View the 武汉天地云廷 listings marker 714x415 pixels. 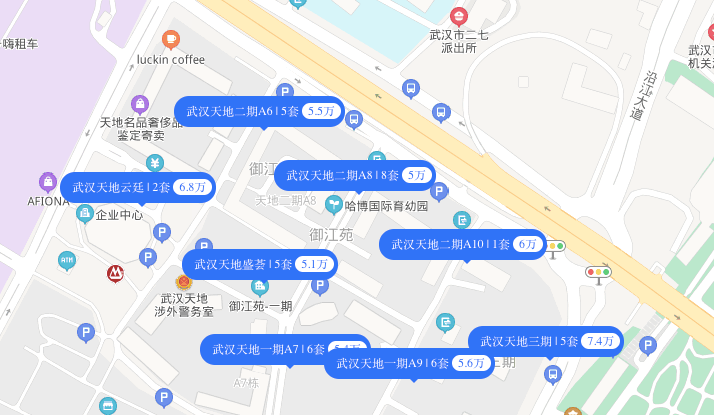click(x=138, y=187)
